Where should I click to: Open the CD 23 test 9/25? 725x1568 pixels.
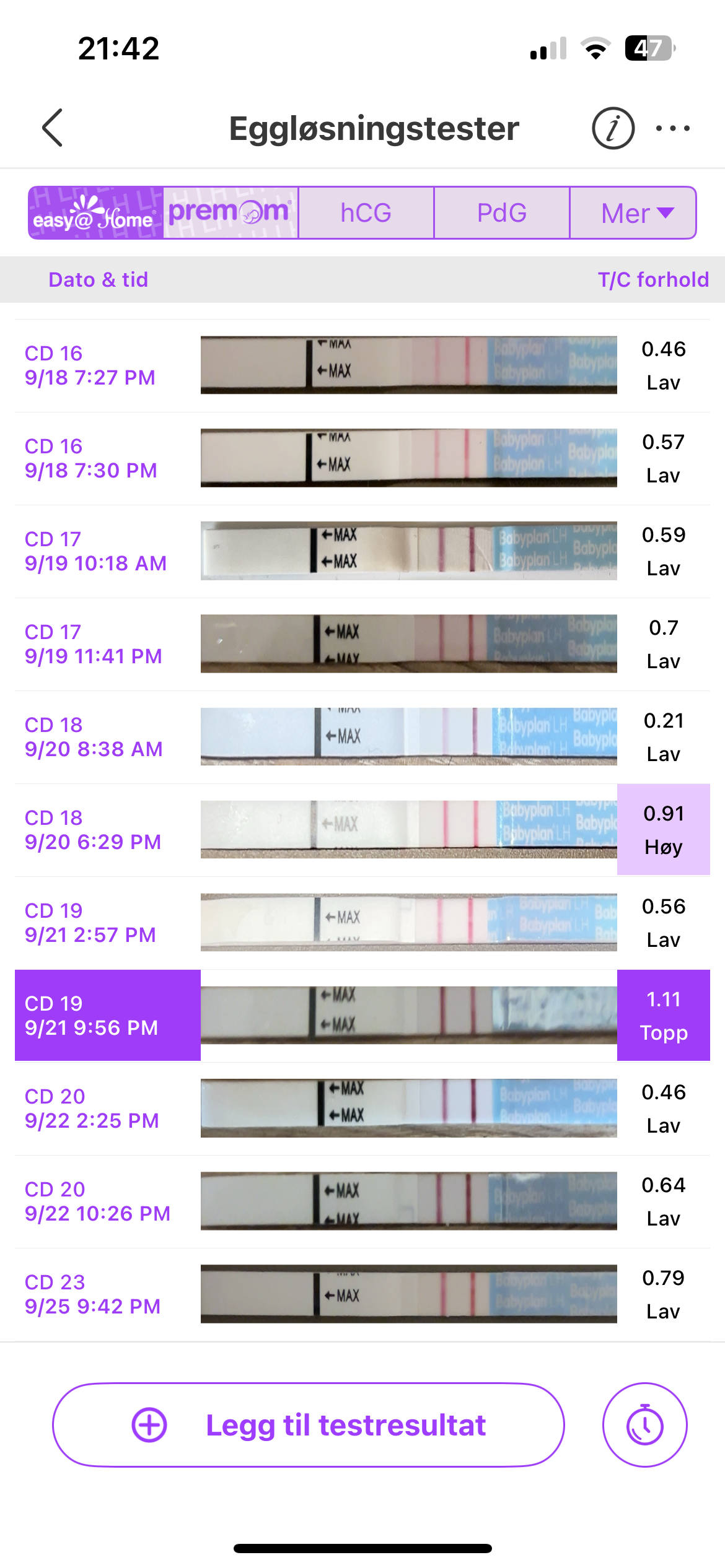click(x=362, y=1294)
